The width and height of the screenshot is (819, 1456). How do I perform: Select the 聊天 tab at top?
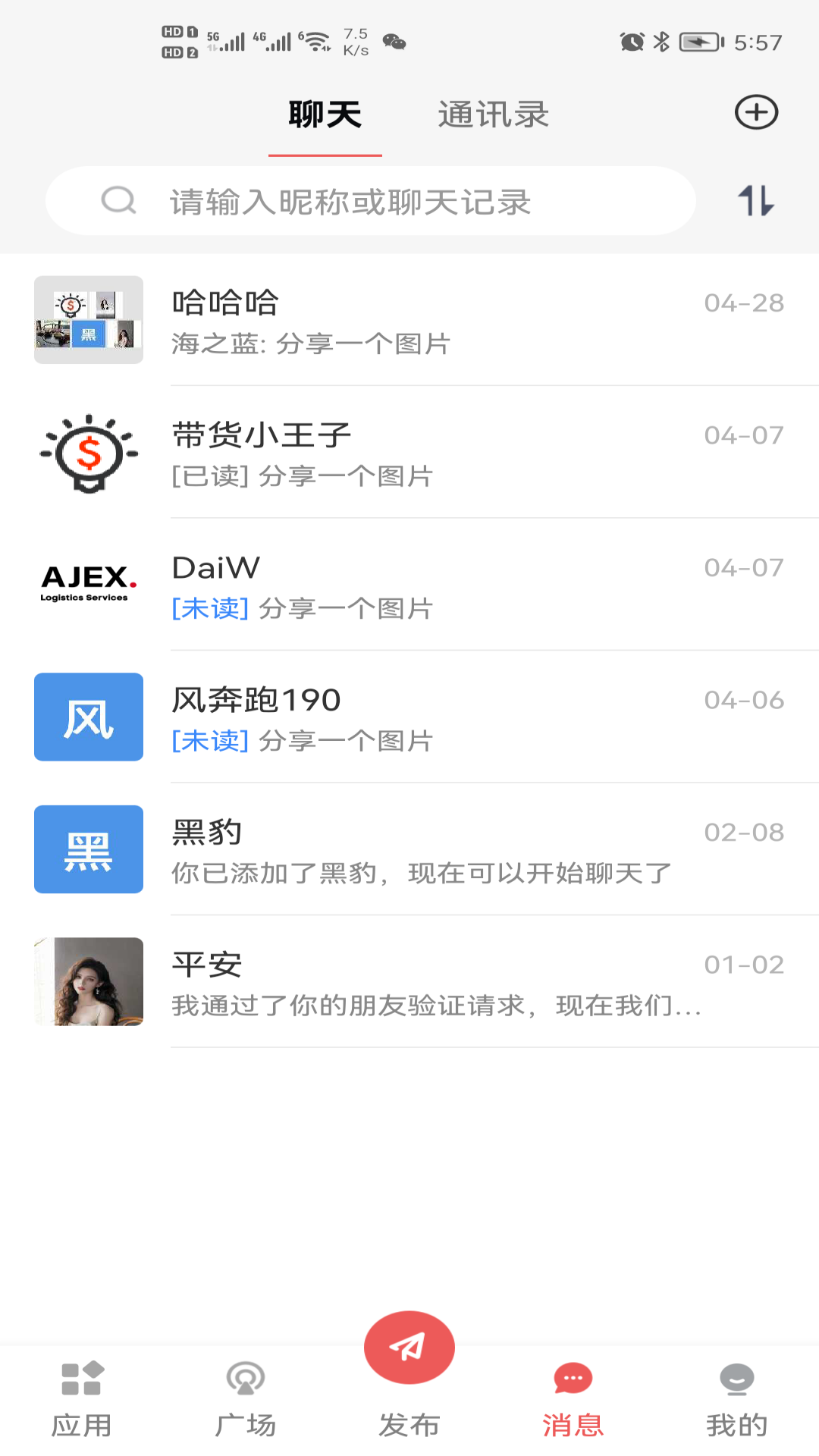(x=325, y=114)
